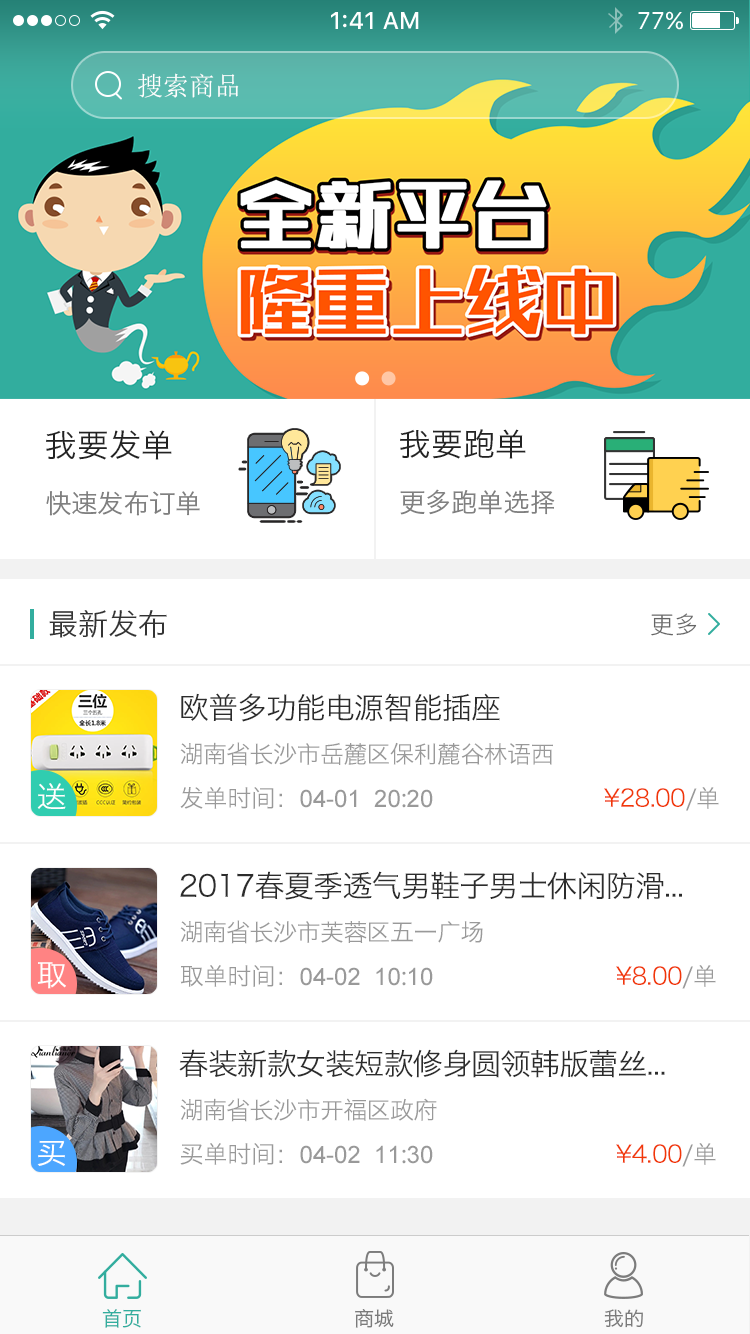Tap the blue 买 badge on the women's clothing item
The height and width of the screenshot is (1334, 750).
(x=54, y=1152)
